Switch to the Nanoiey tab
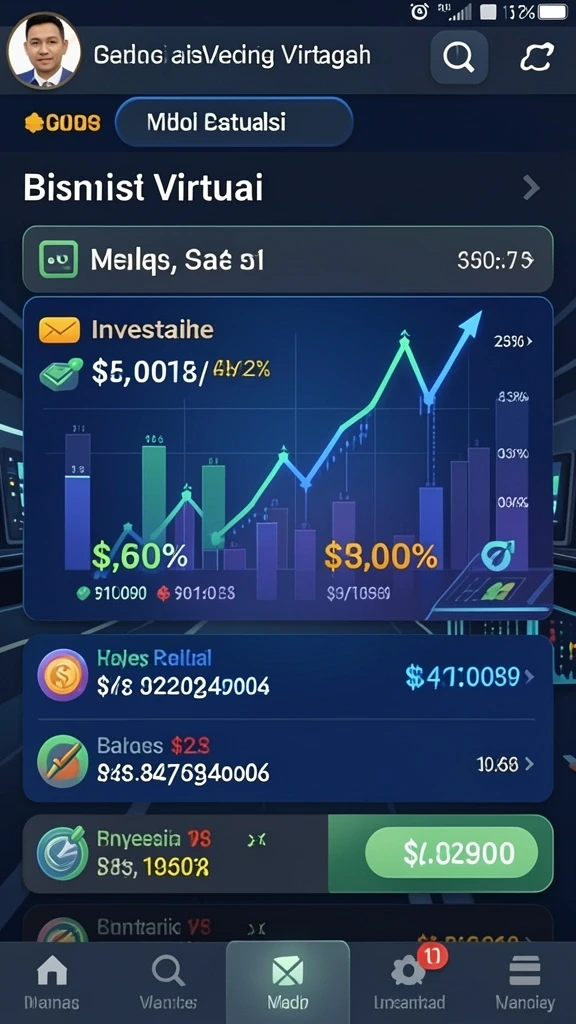Image resolution: width=576 pixels, height=1024 pixels. tap(524, 983)
